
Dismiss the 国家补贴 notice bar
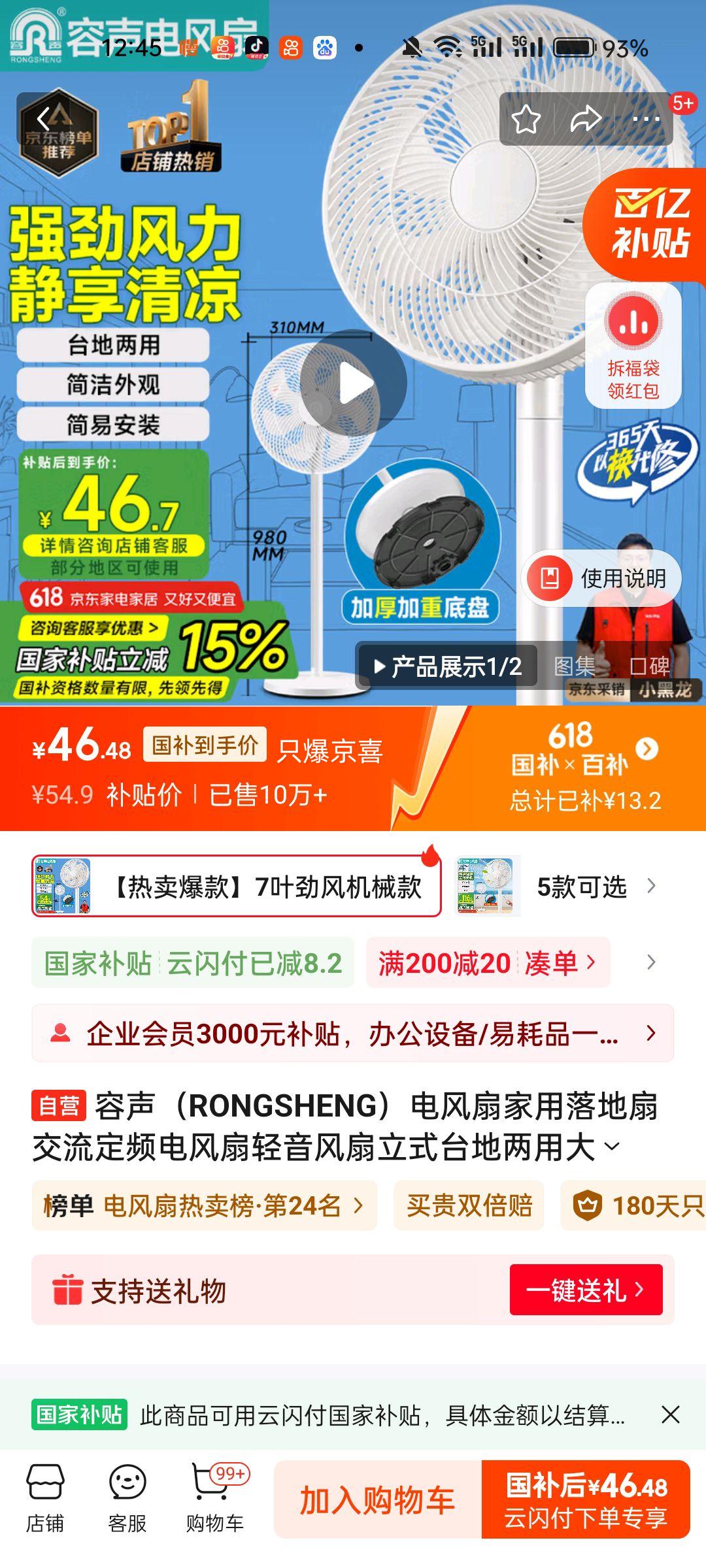[x=670, y=1415]
